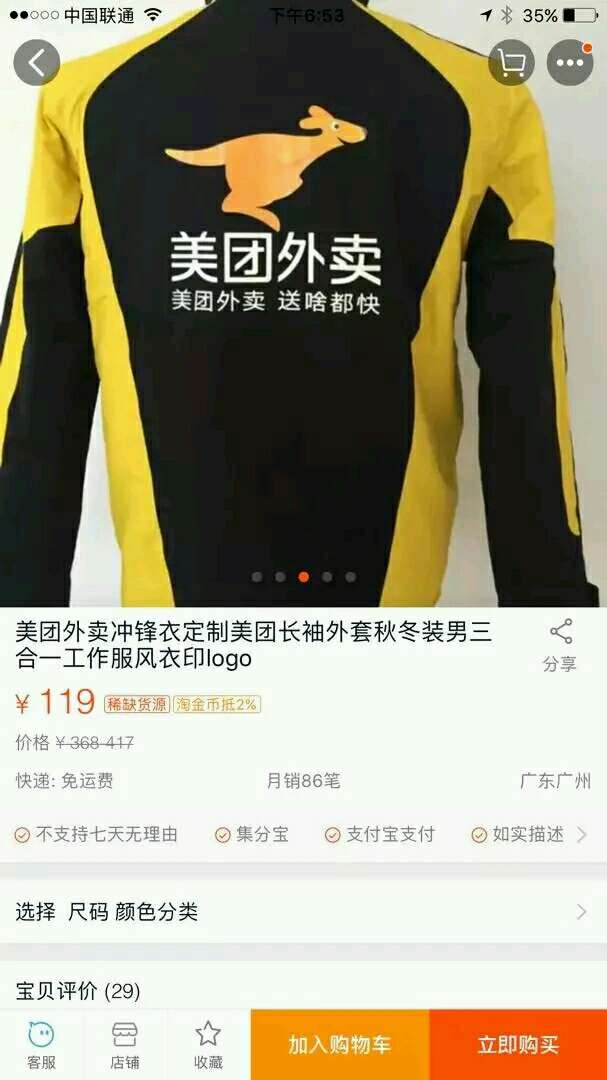Expand the service guarantees chevron
Viewport: 607px width, 1080px height.
pos(583,834)
